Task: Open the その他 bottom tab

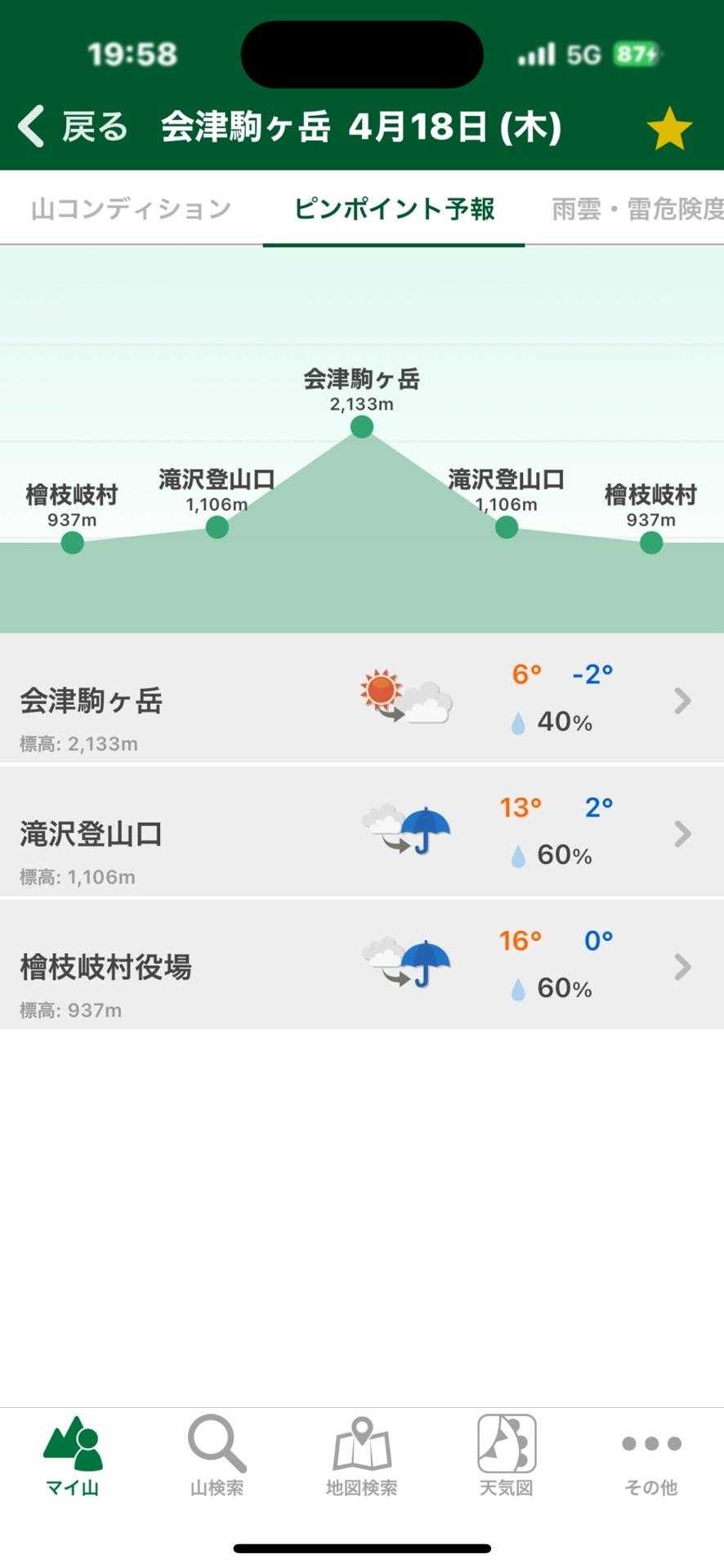Action: [650, 1457]
